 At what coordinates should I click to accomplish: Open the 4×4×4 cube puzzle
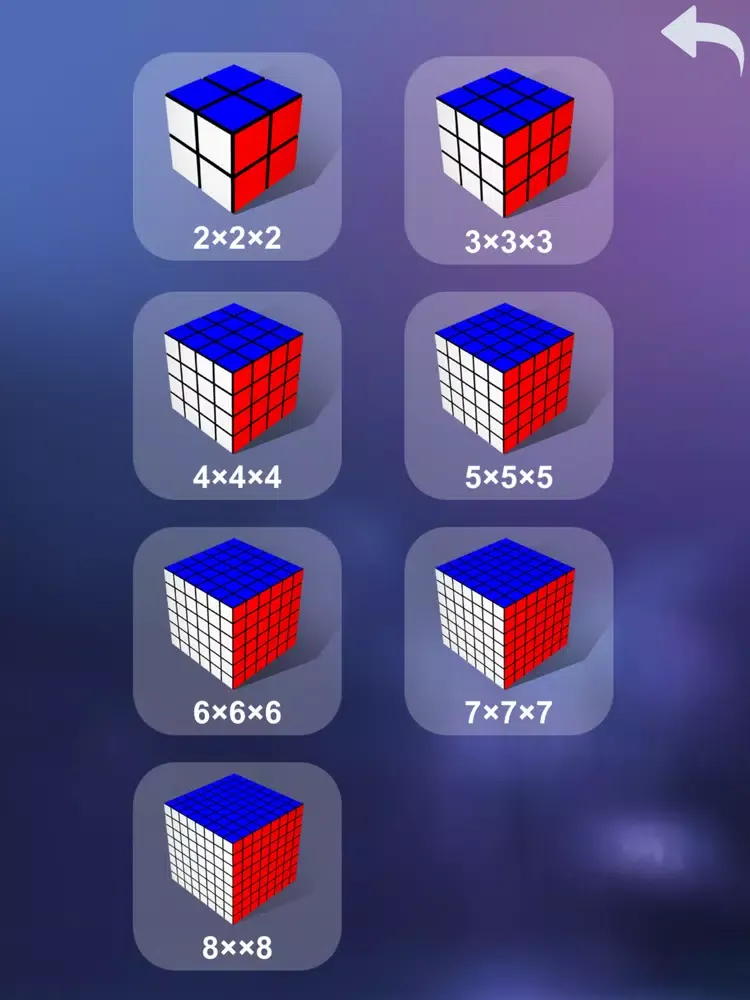(237, 394)
